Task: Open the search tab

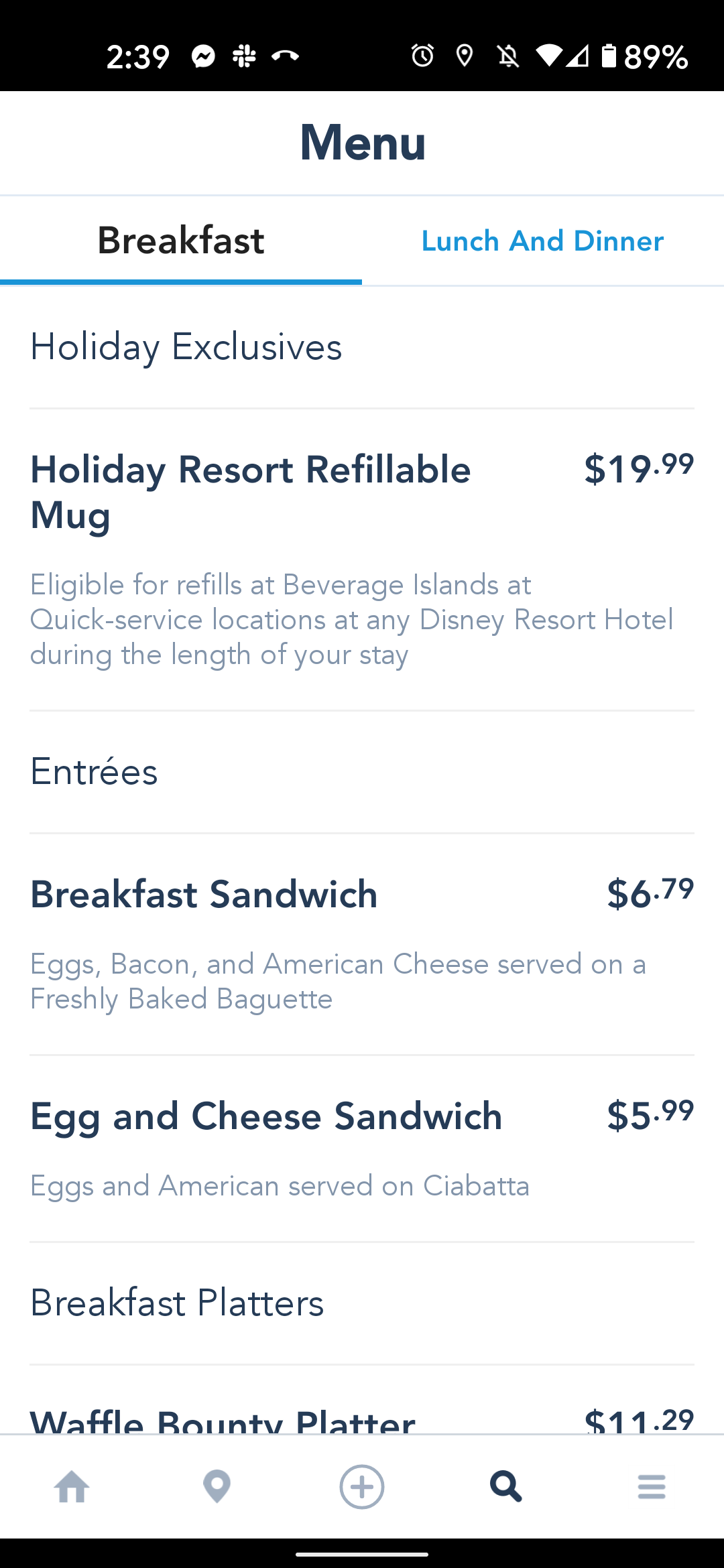Action: (506, 1486)
